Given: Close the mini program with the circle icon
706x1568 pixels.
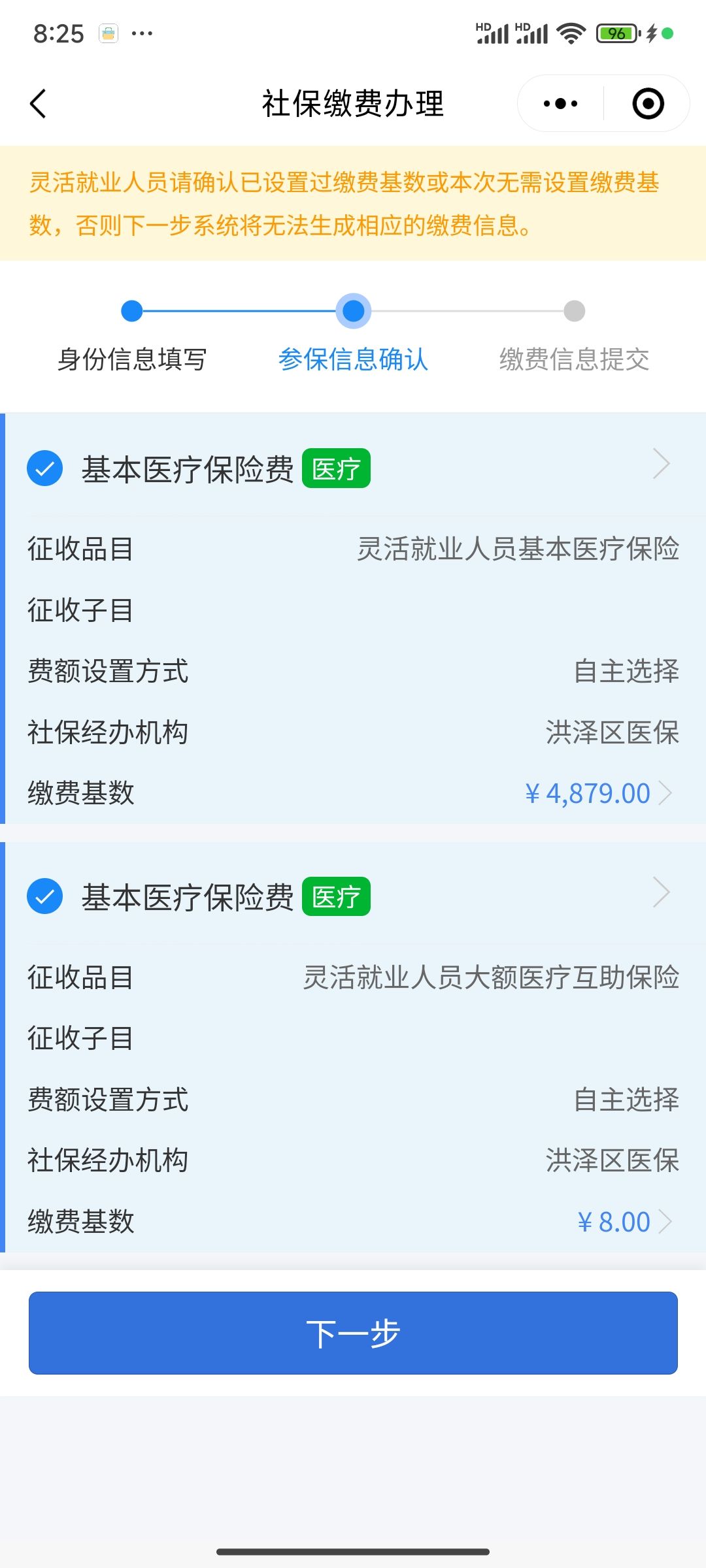Looking at the screenshot, I should (648, 104).
